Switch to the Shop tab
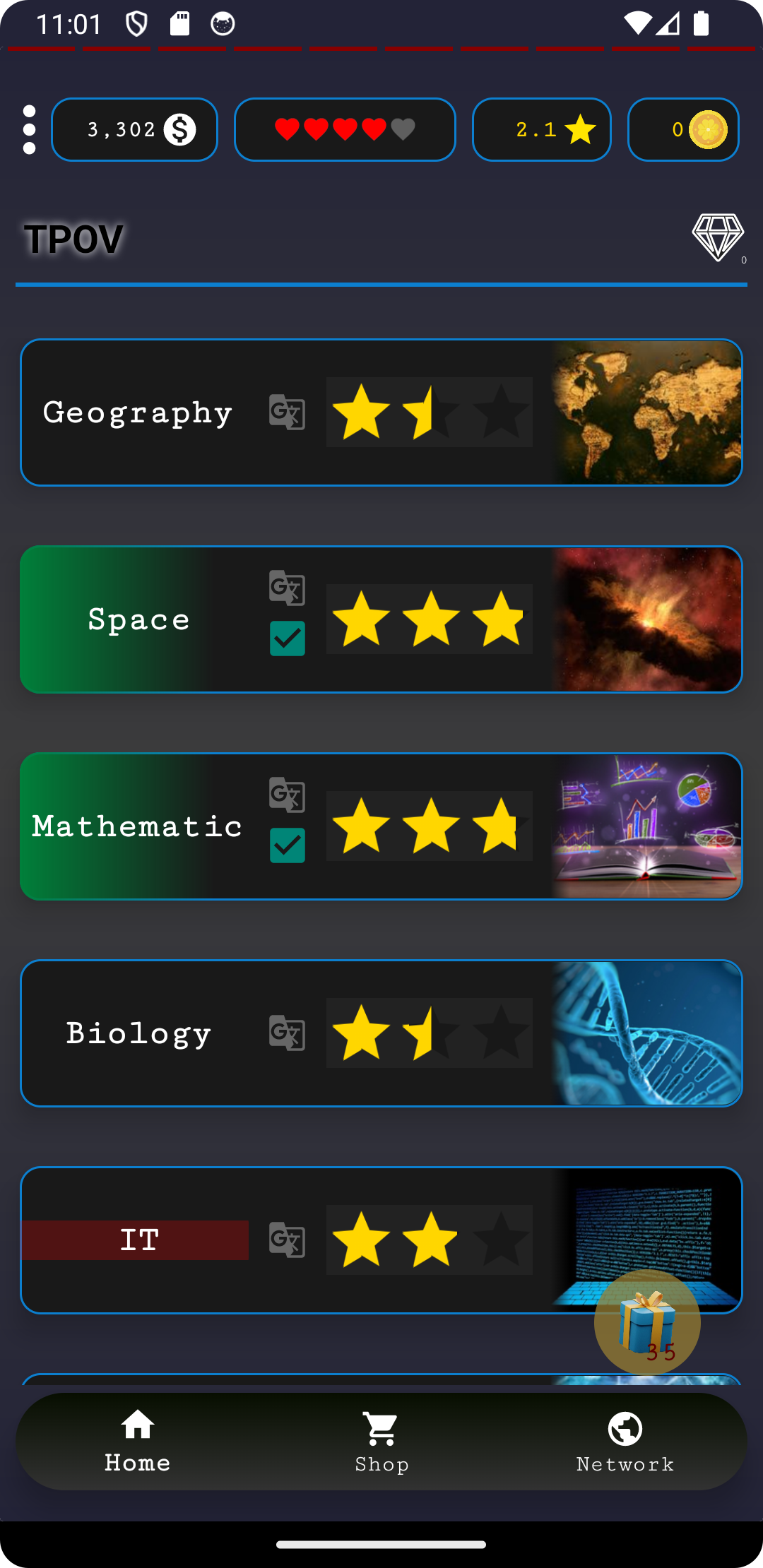 pos(381,1442)
